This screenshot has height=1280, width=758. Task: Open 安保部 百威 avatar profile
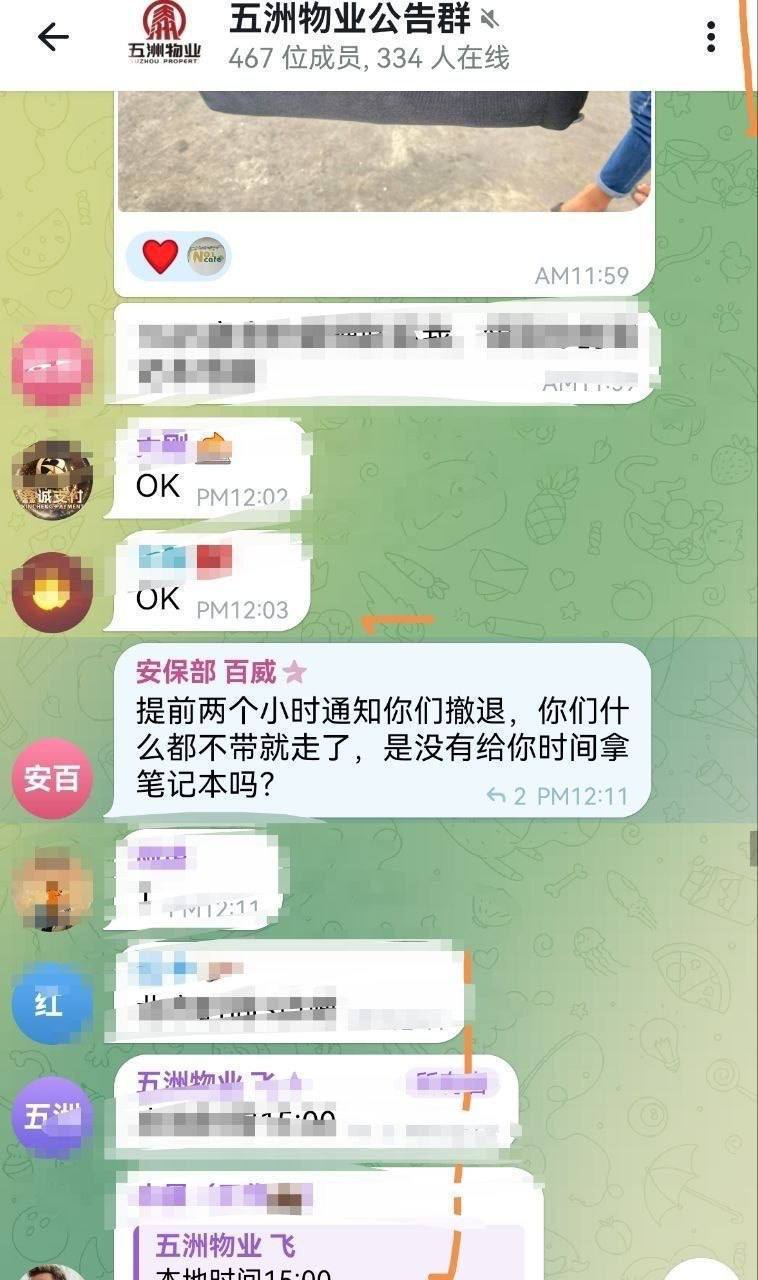pos(52,779)
